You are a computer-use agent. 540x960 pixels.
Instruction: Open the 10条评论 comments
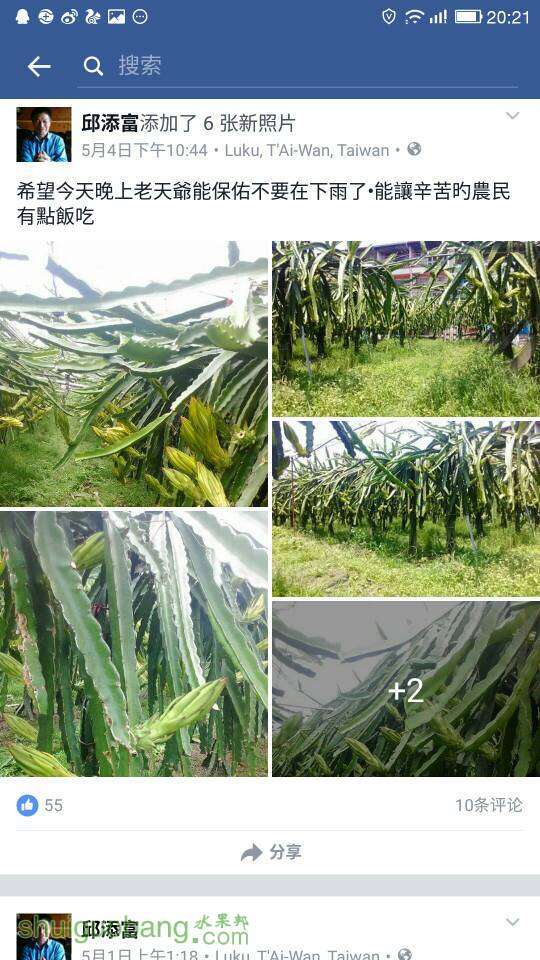tap(489, 805)
